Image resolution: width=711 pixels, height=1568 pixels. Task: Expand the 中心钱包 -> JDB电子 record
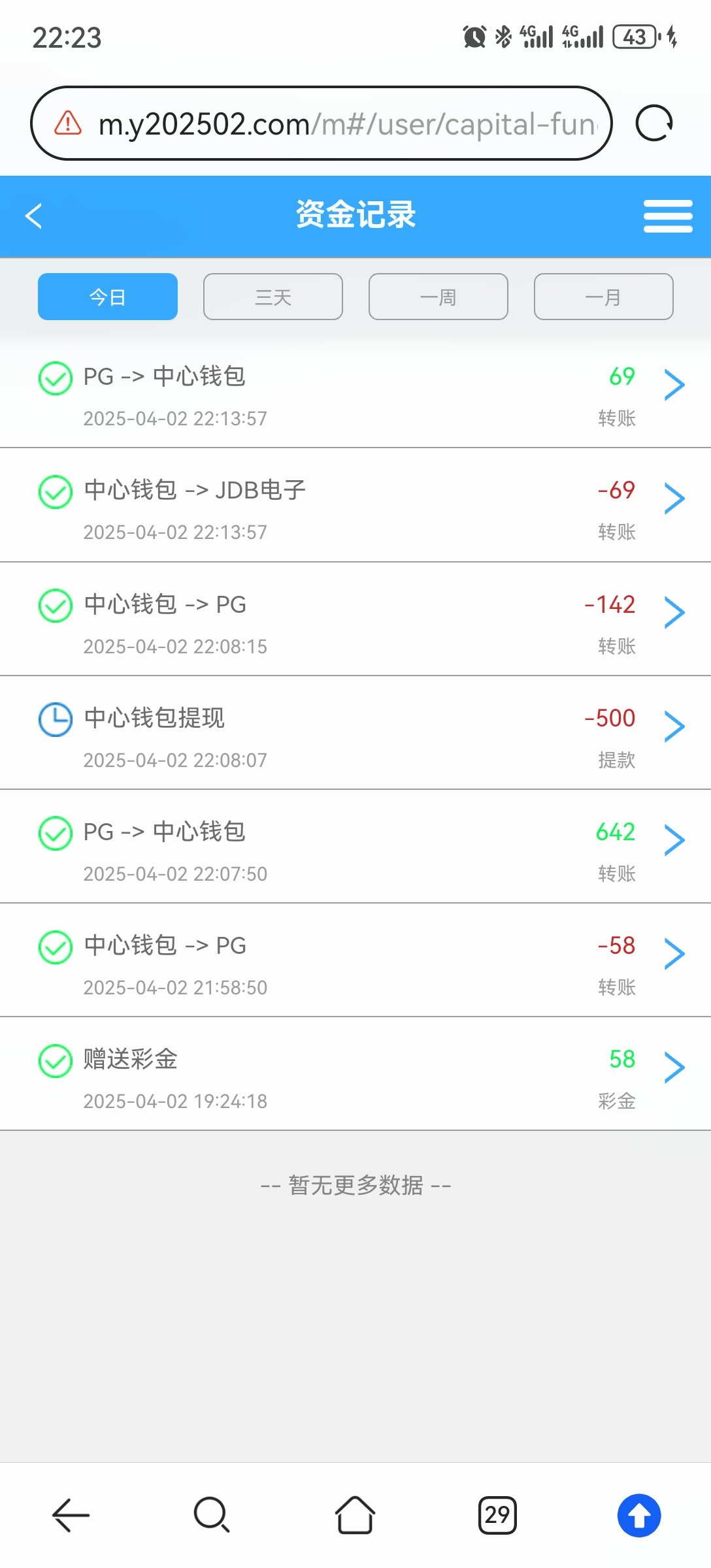676,498
